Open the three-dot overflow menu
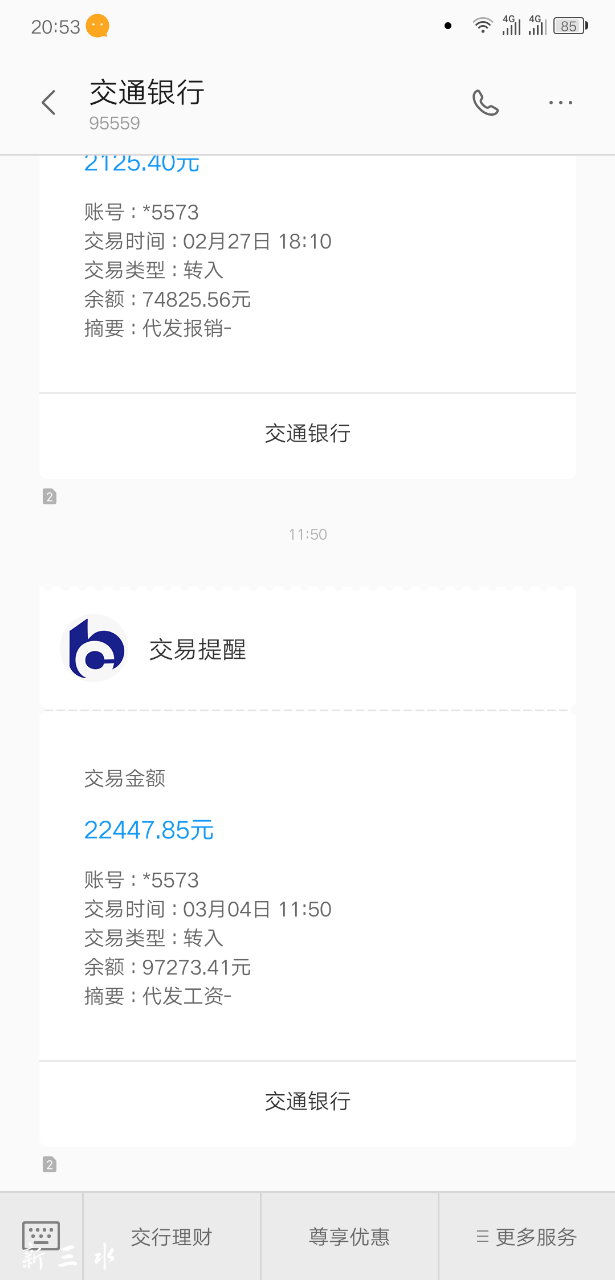The height and width of the screenshot is (1280, 615). tap(560, 103)
